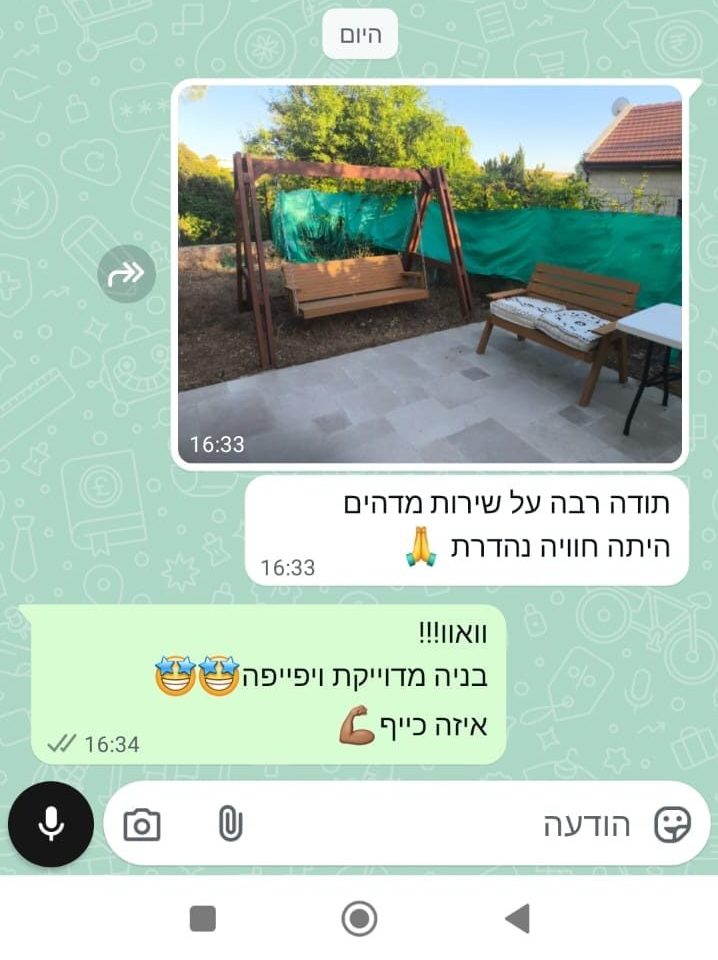The image size is (718, 960).
Task: Open recent apps with the square button
Action: [203, 918]
